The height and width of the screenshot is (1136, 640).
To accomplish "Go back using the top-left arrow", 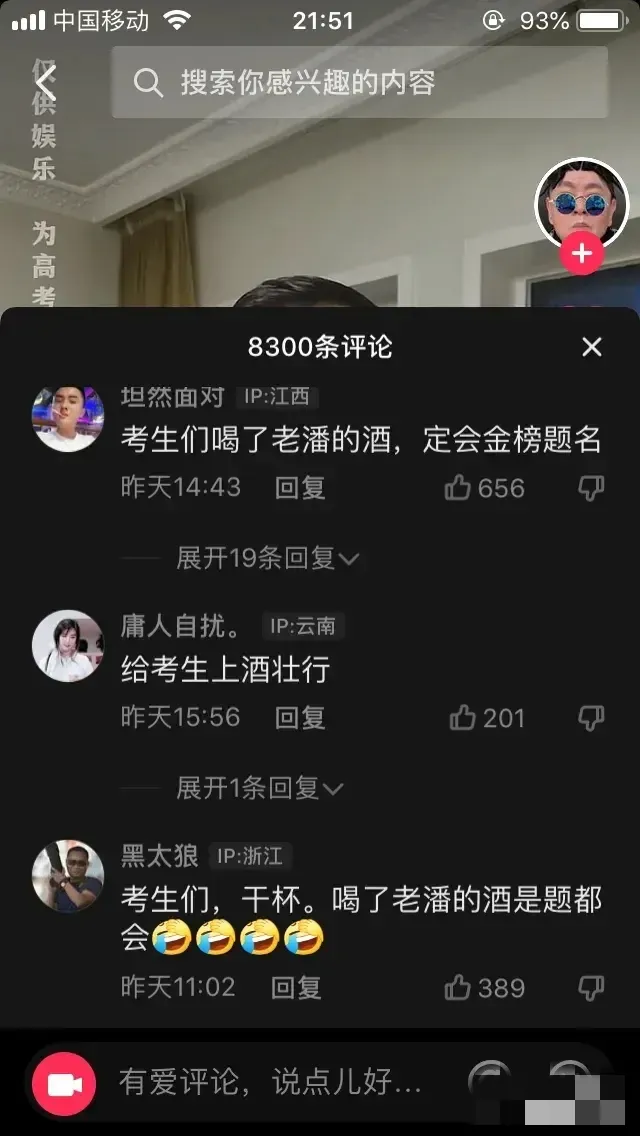I will [46, 81].
